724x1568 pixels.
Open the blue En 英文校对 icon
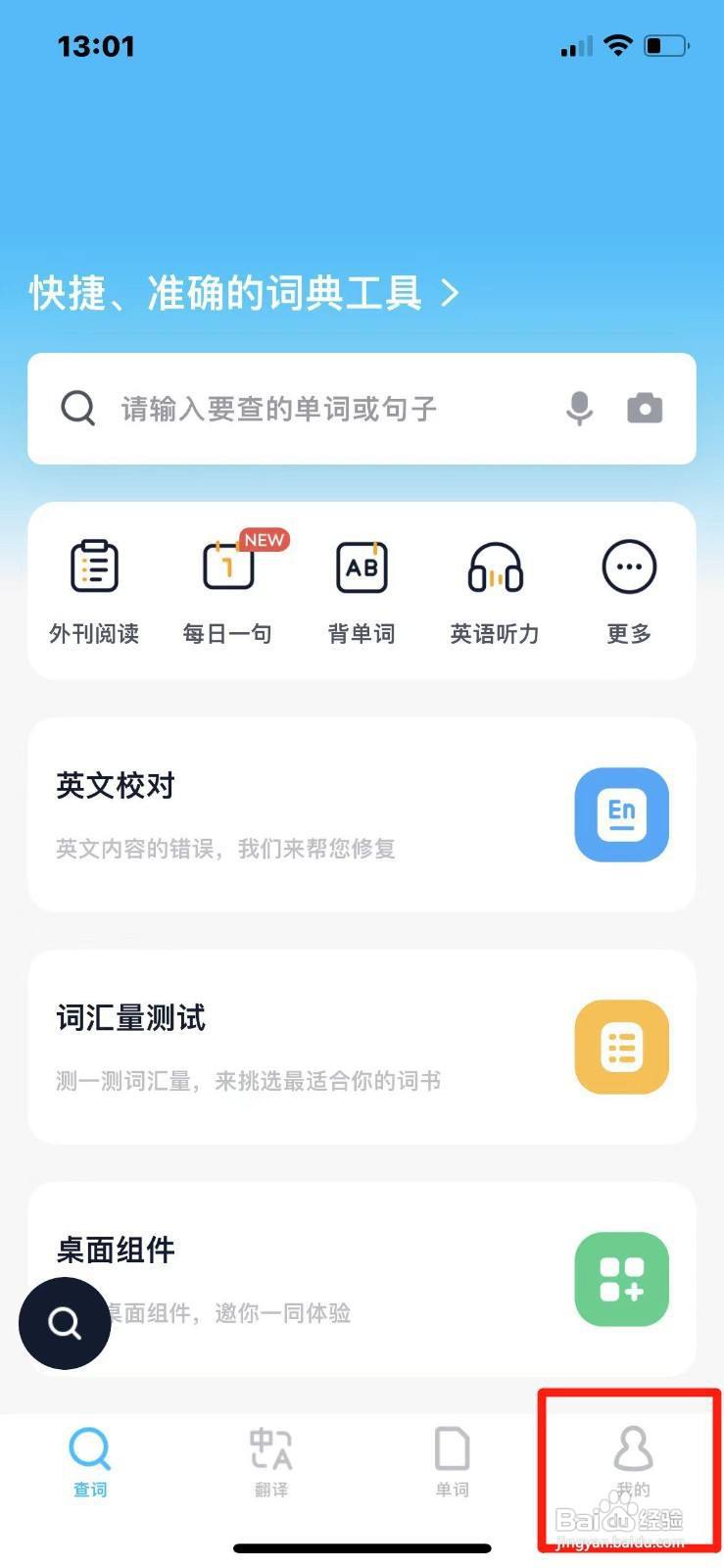(x=621, y=815)
